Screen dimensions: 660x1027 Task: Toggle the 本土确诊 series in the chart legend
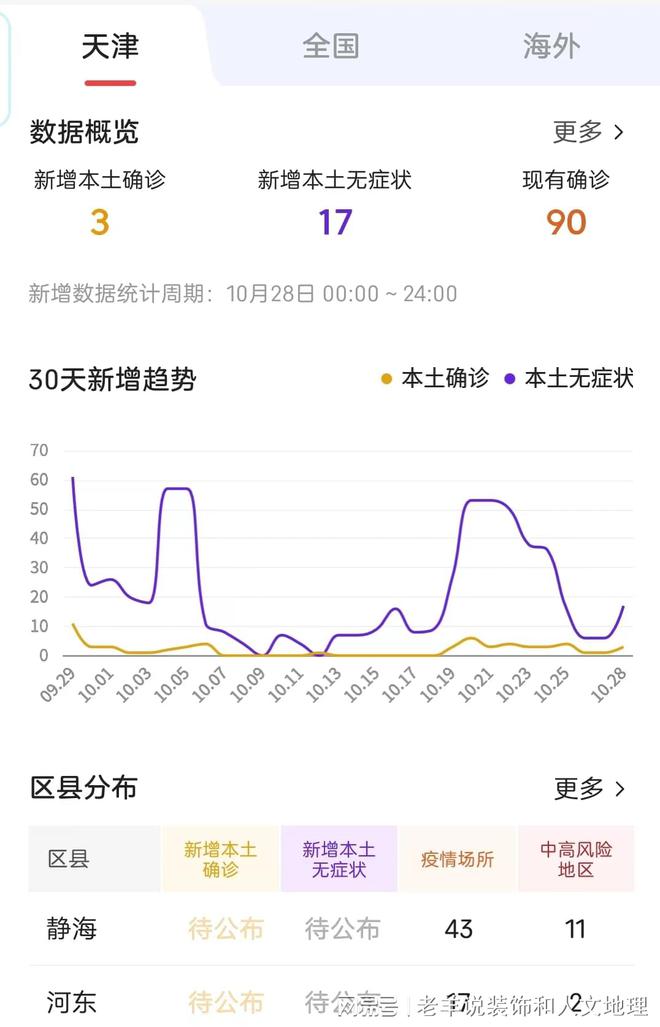(x=435, y=379)
